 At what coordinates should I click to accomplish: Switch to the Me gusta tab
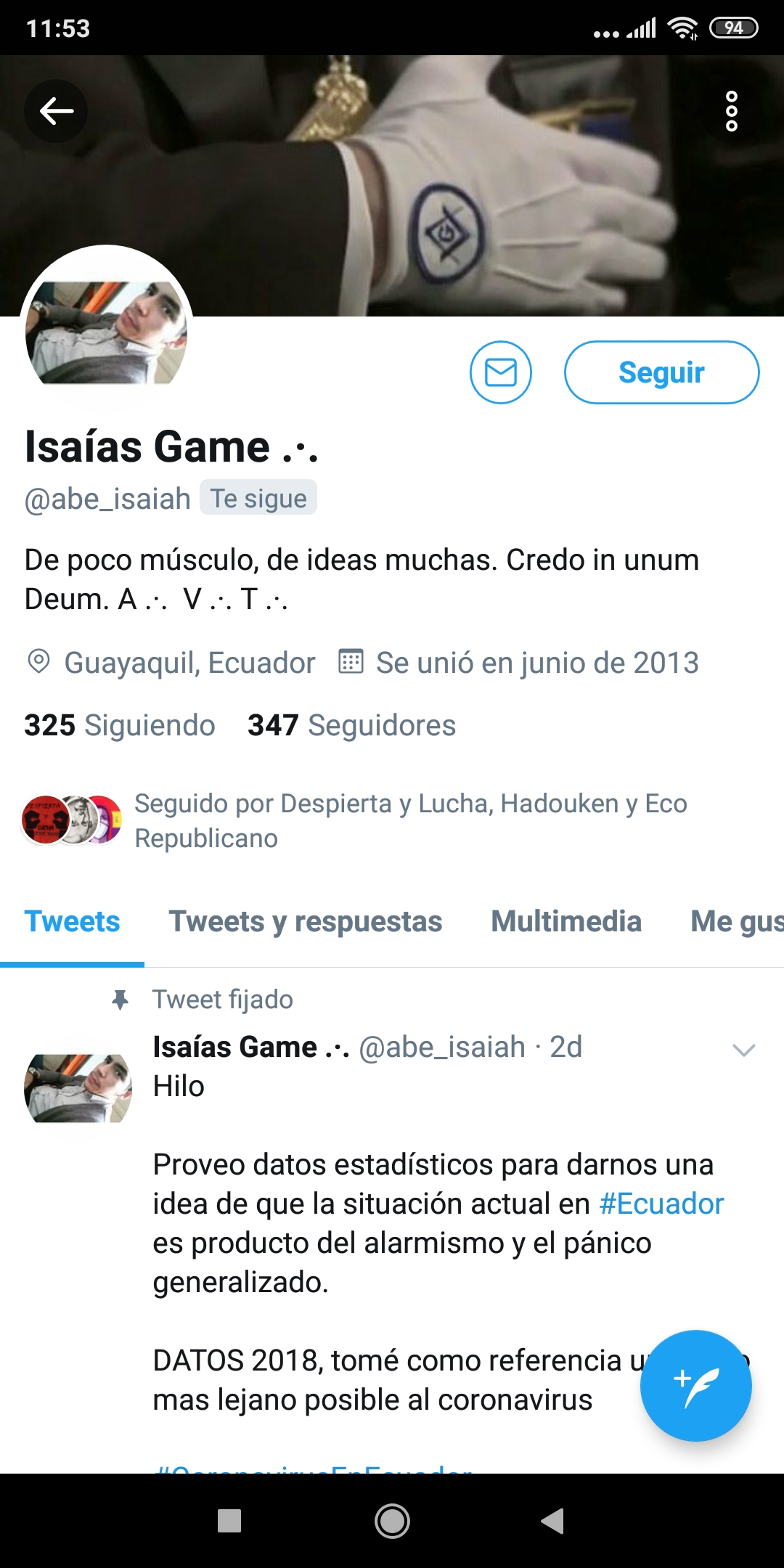tap(736, 921)
